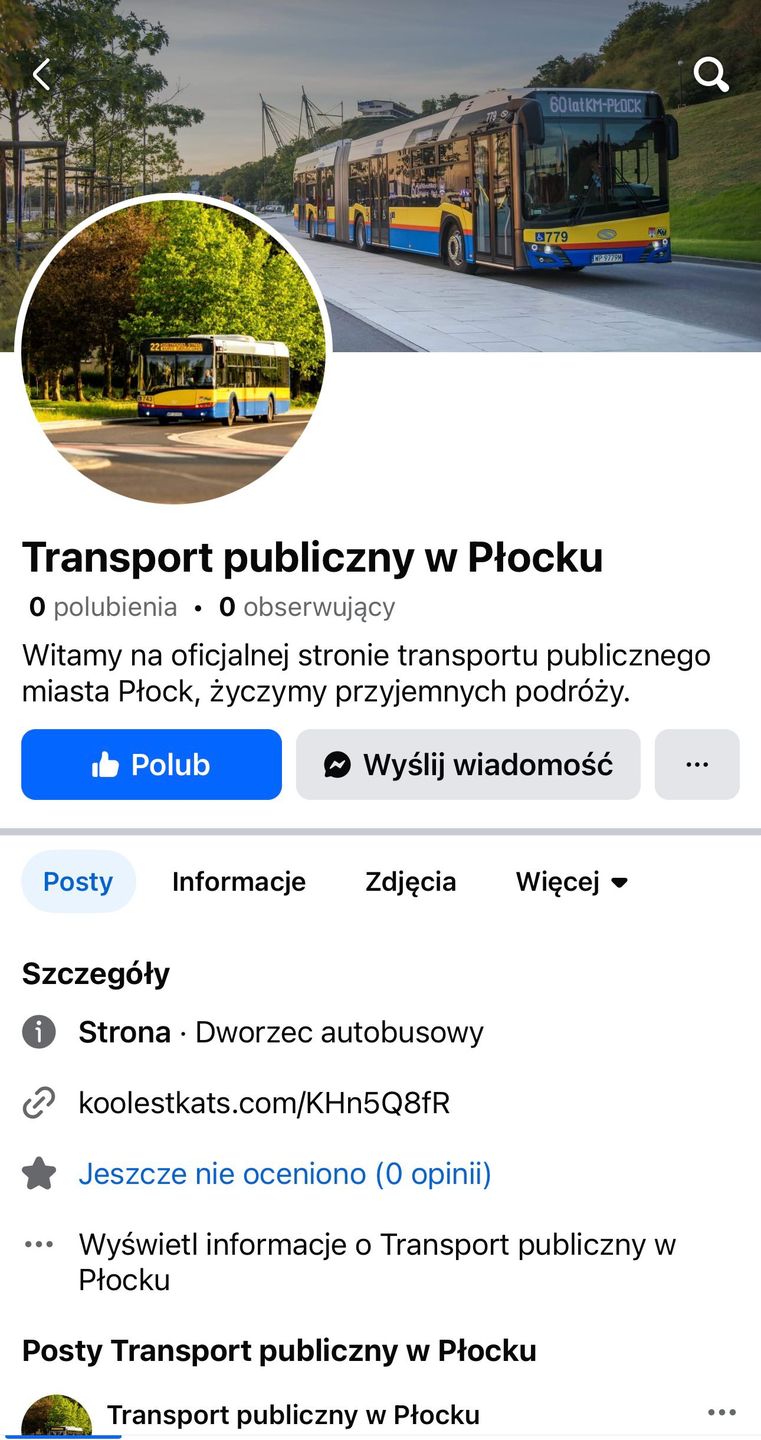Image resolution: width=761 pixels, height=1440 pixels.
Task: Open the Zdjęcia tab
Action: click(x=410, y=881)
